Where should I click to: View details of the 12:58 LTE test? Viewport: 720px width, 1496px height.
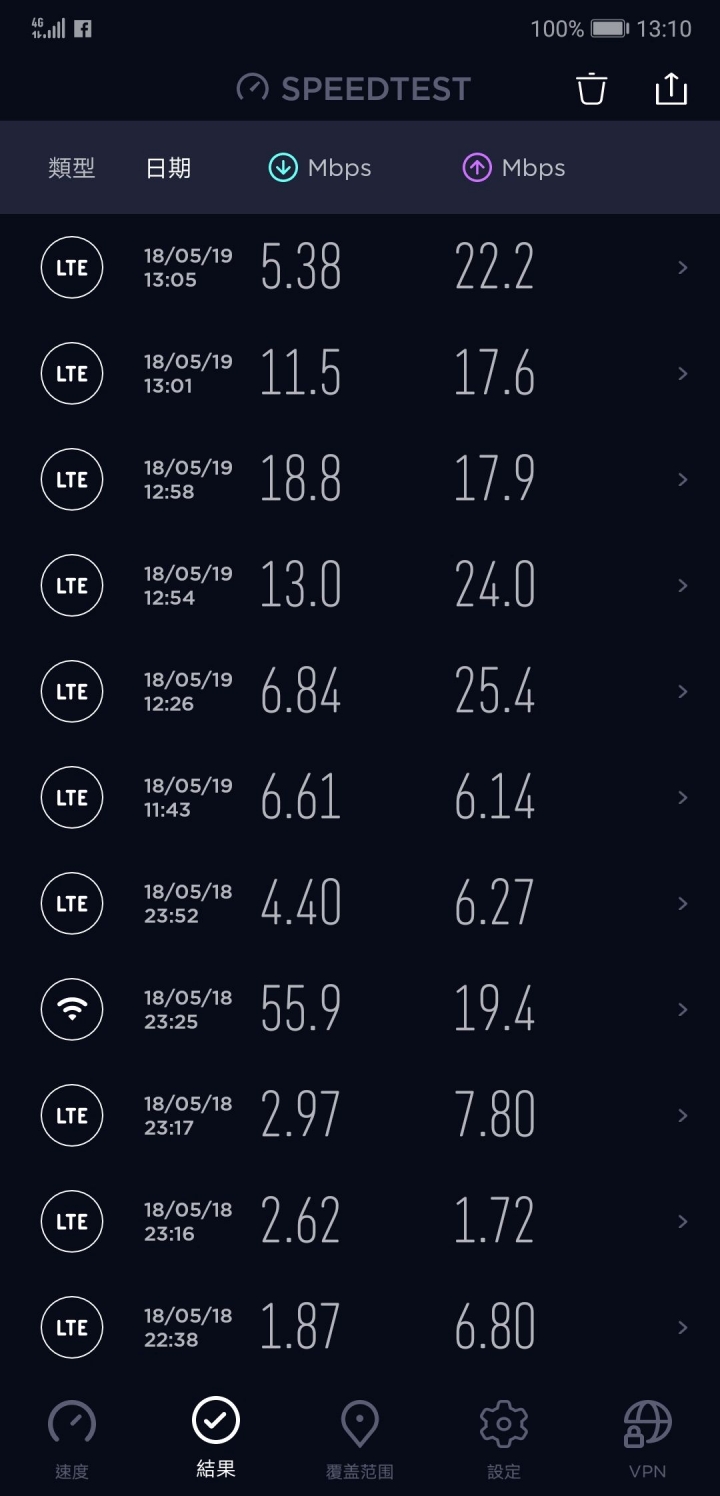pos(360,479)
